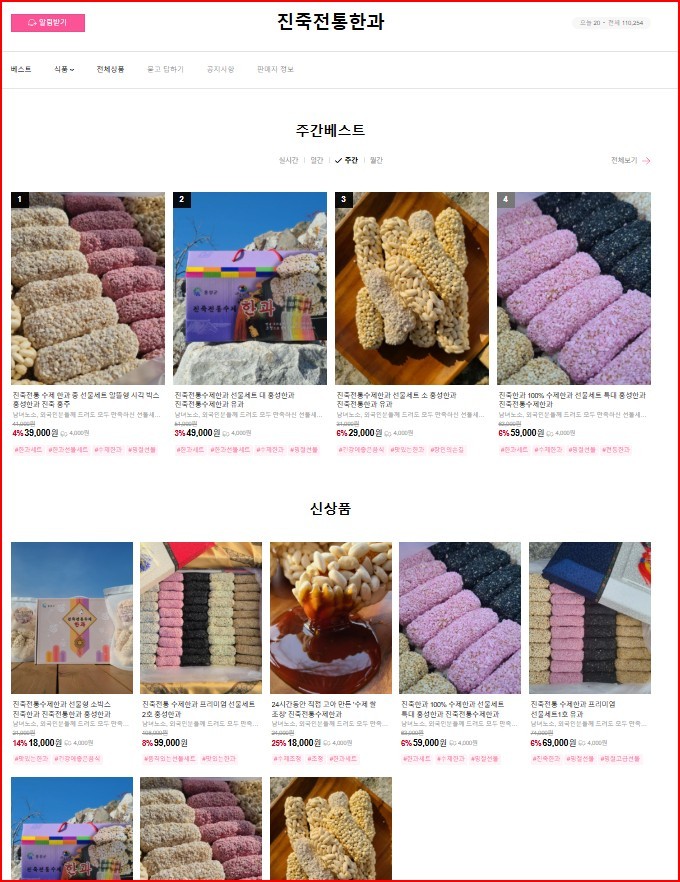
Task: Open new product with 14% discount
Action: pyautogui.click(x=72, y=617)
